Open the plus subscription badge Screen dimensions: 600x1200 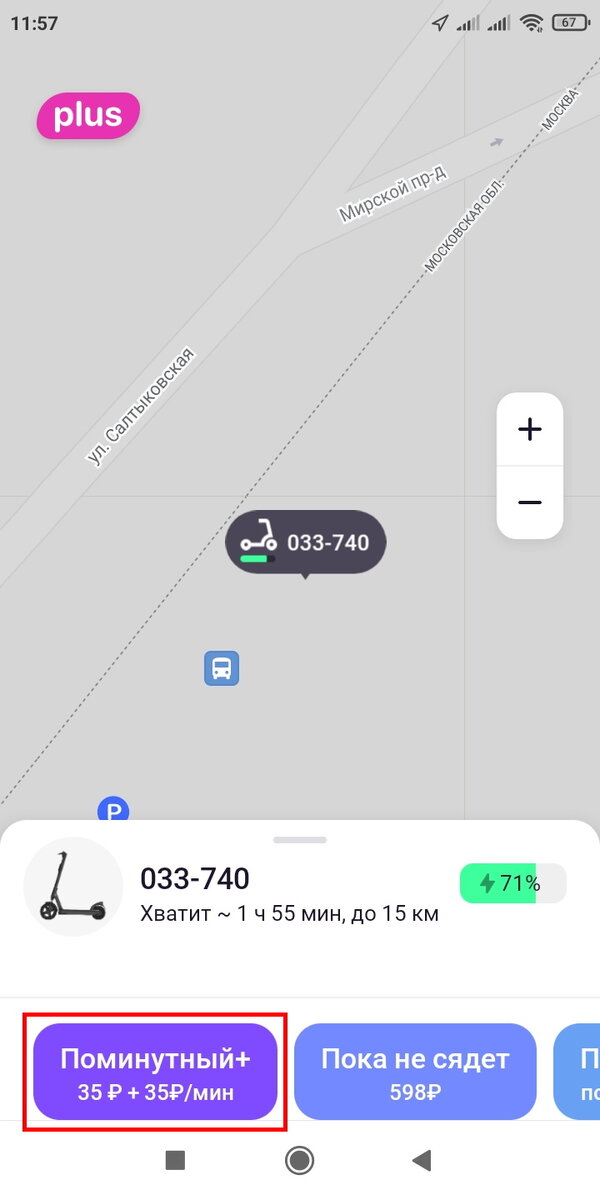(88, 116)
